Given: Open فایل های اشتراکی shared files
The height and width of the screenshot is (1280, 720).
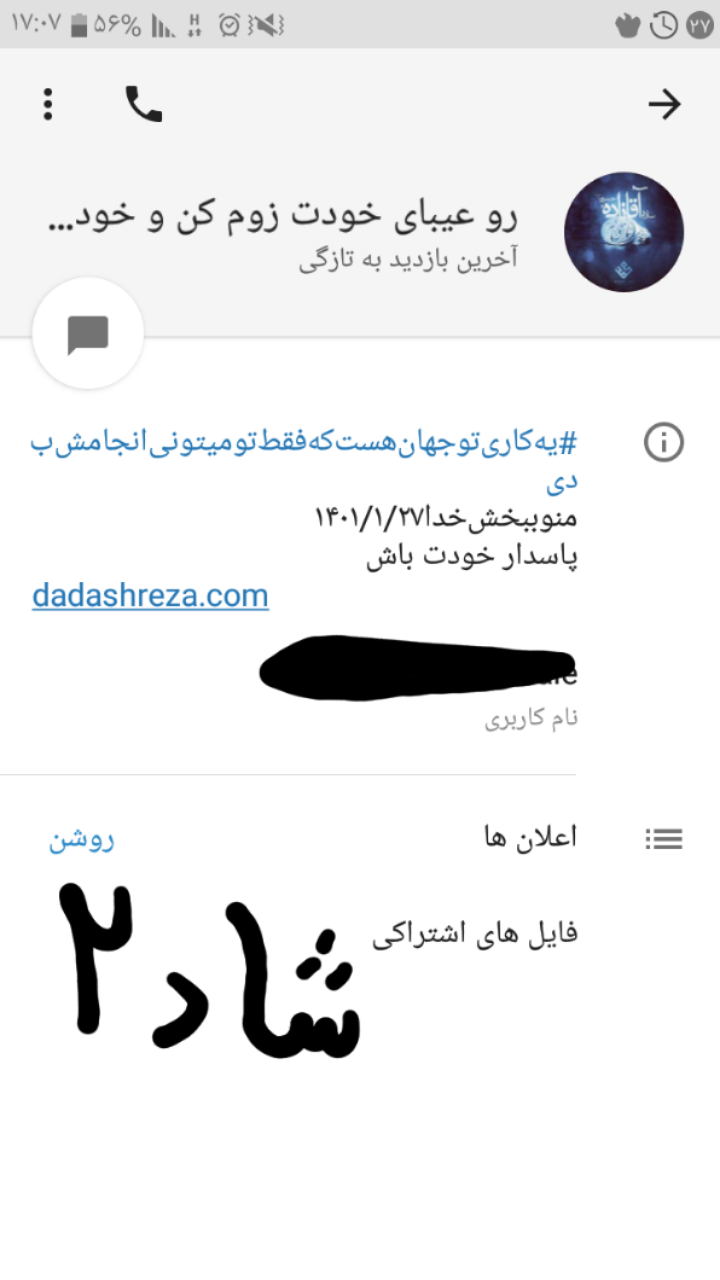Looking at the screenshot, I should pos(475,937).
